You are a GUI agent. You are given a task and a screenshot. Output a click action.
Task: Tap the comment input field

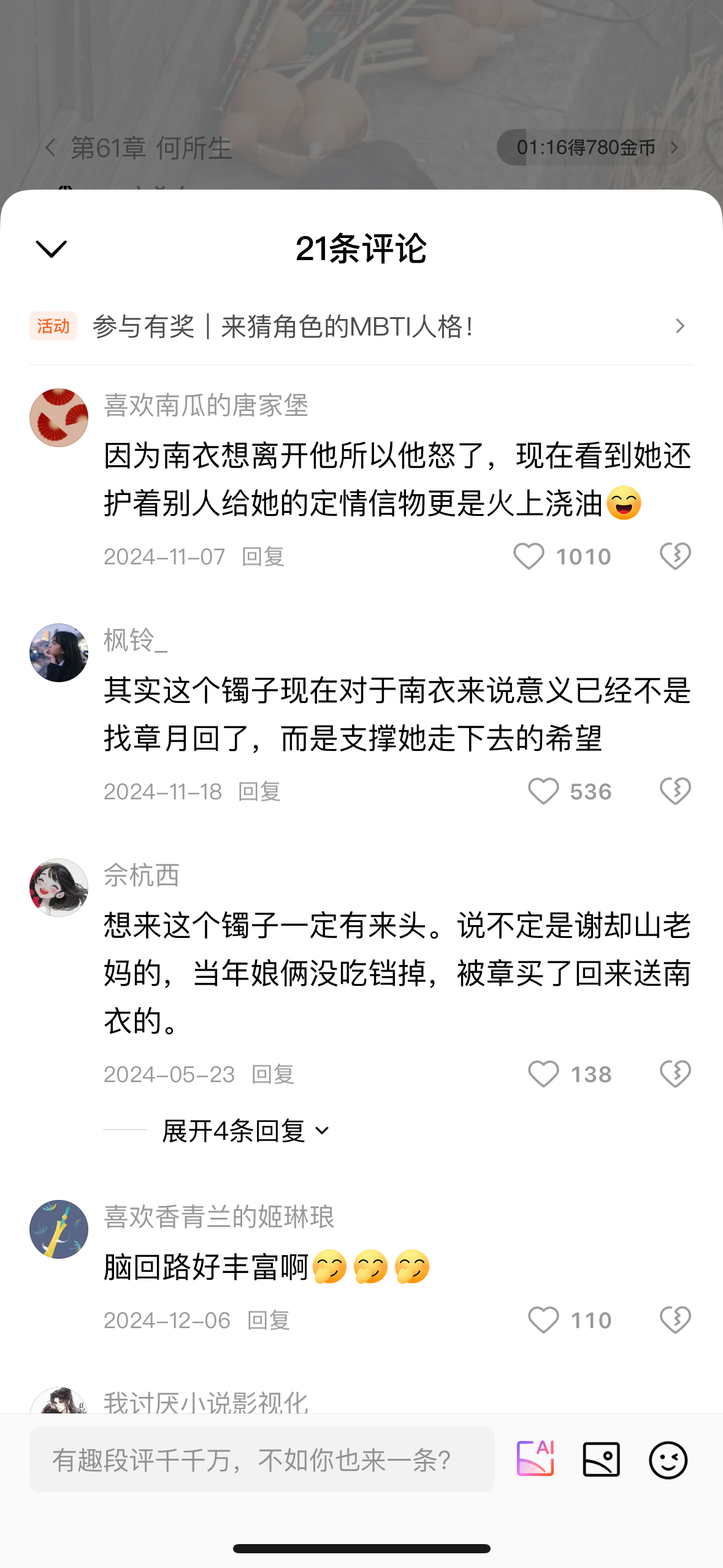262,1459
